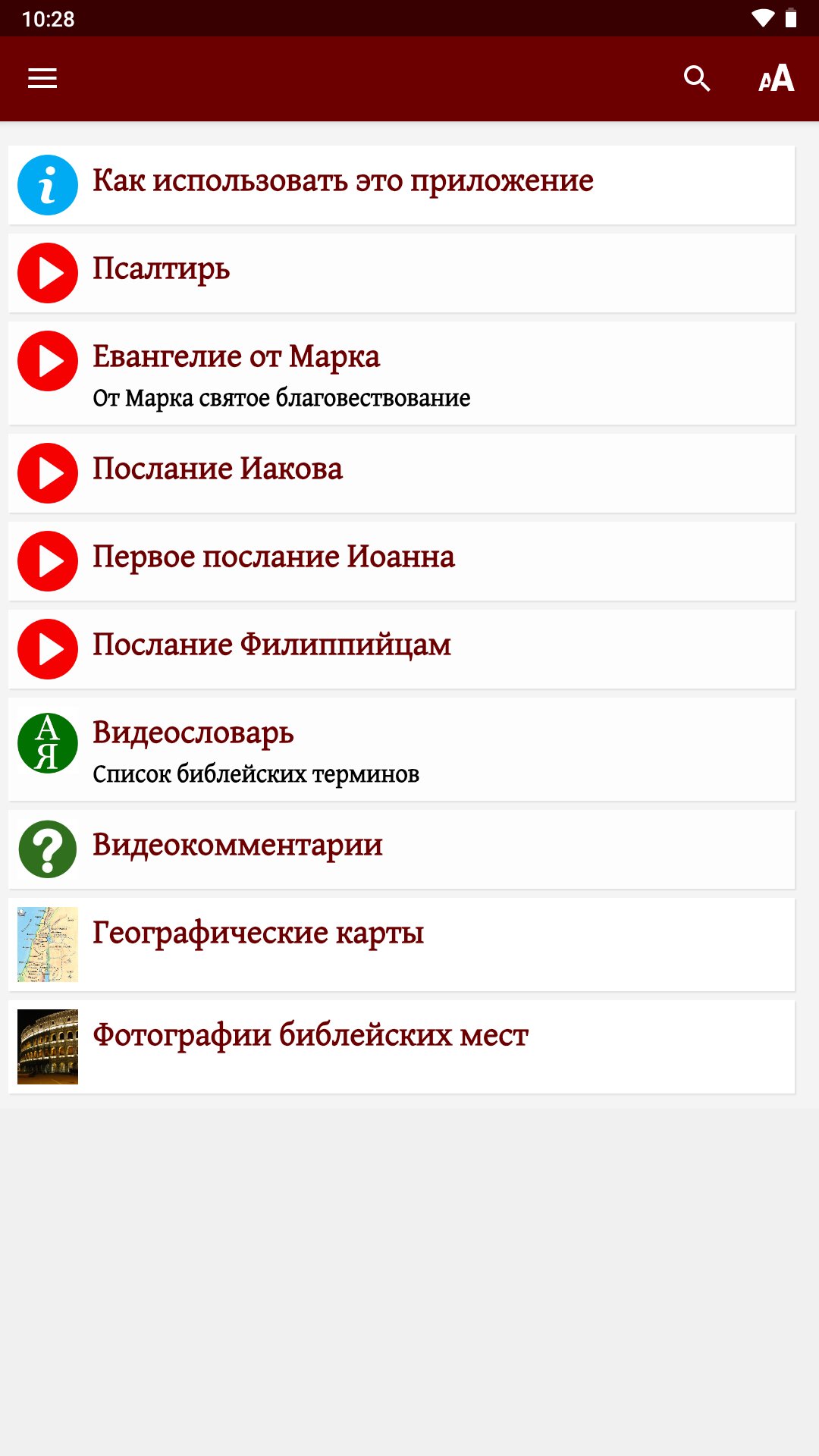Open the text size settings
819x1456 pixels.
[776, 78]
